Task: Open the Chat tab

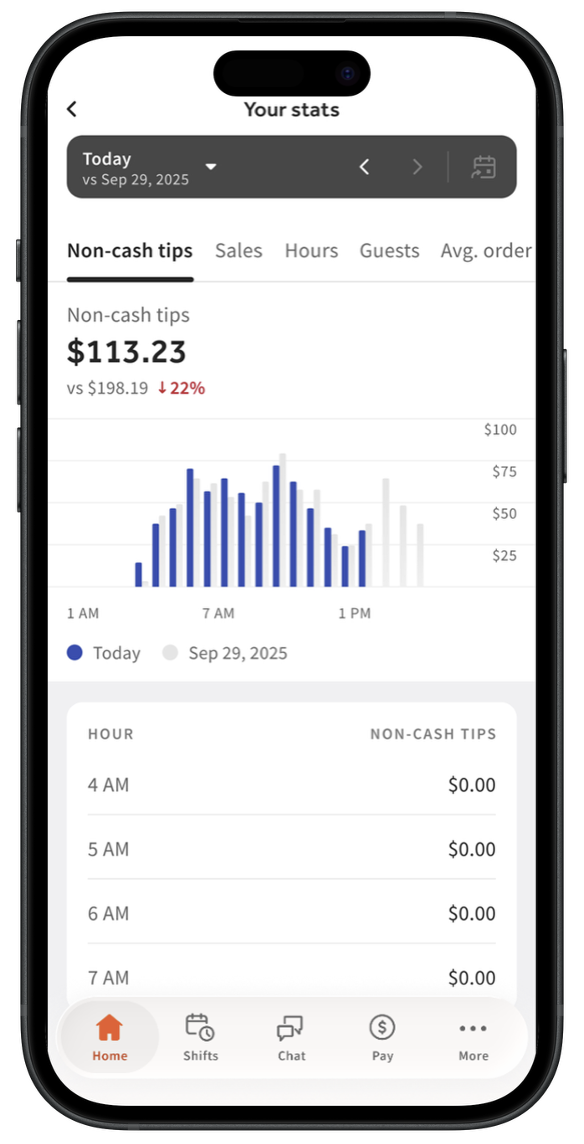Action: coord(291,1037)
